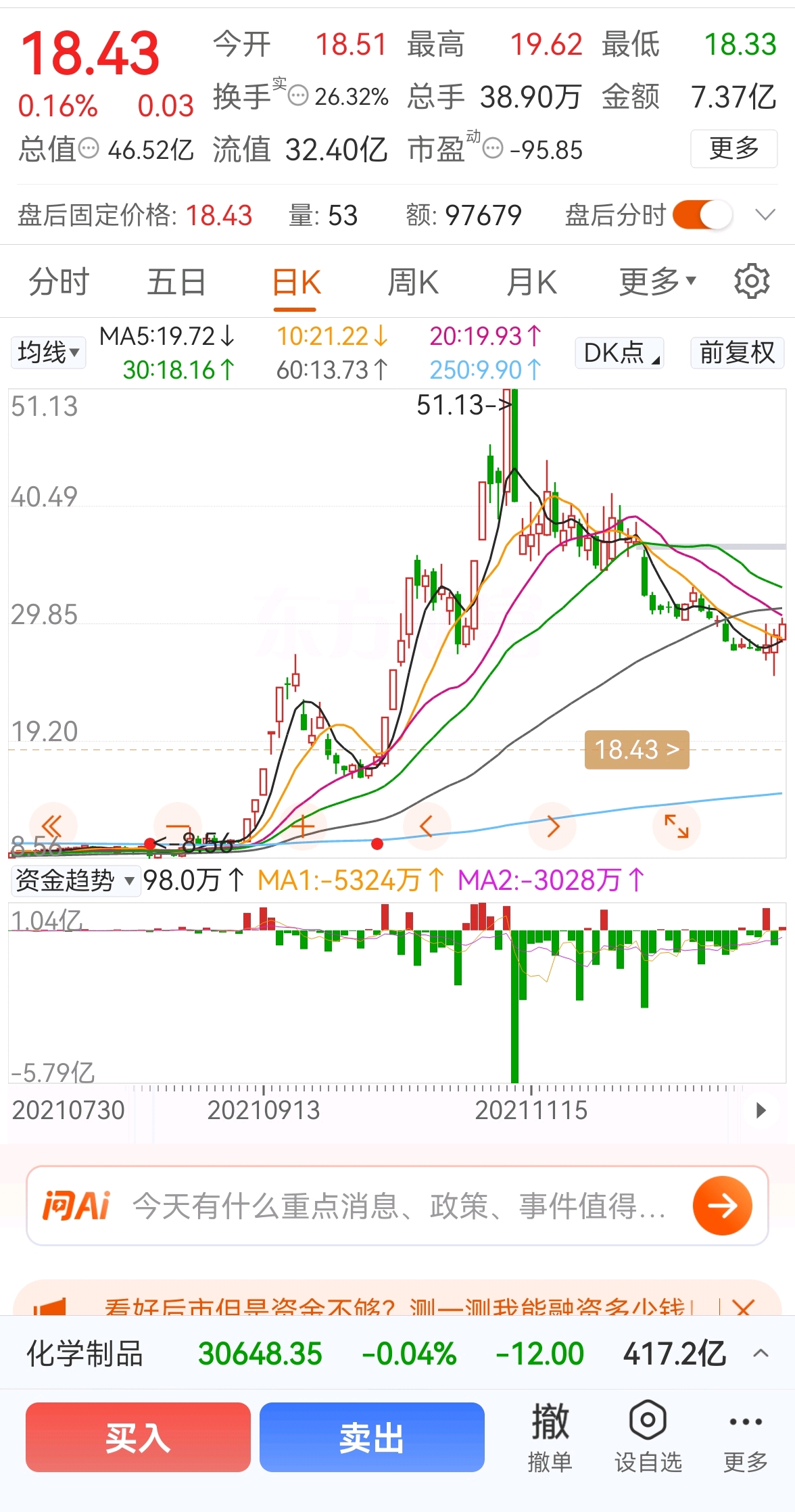Tap the blue 卖出 sell button

click(372, 1437)
